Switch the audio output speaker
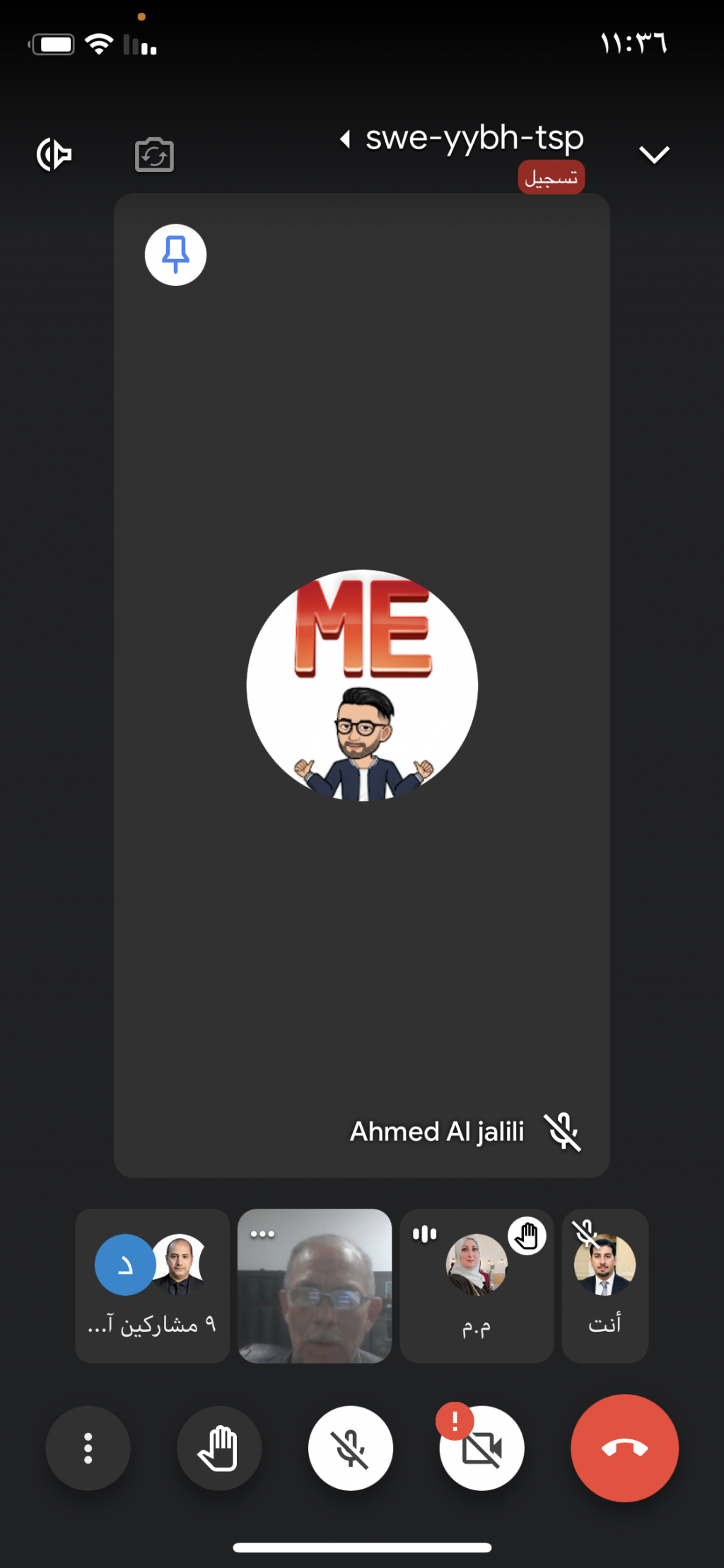 tap(54, 155)
